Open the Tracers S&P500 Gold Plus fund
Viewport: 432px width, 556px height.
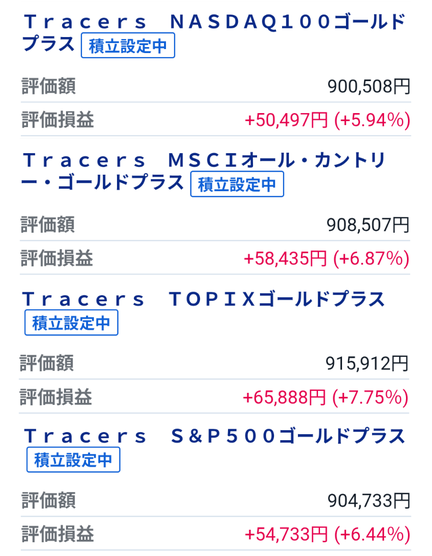coord(214,436)
